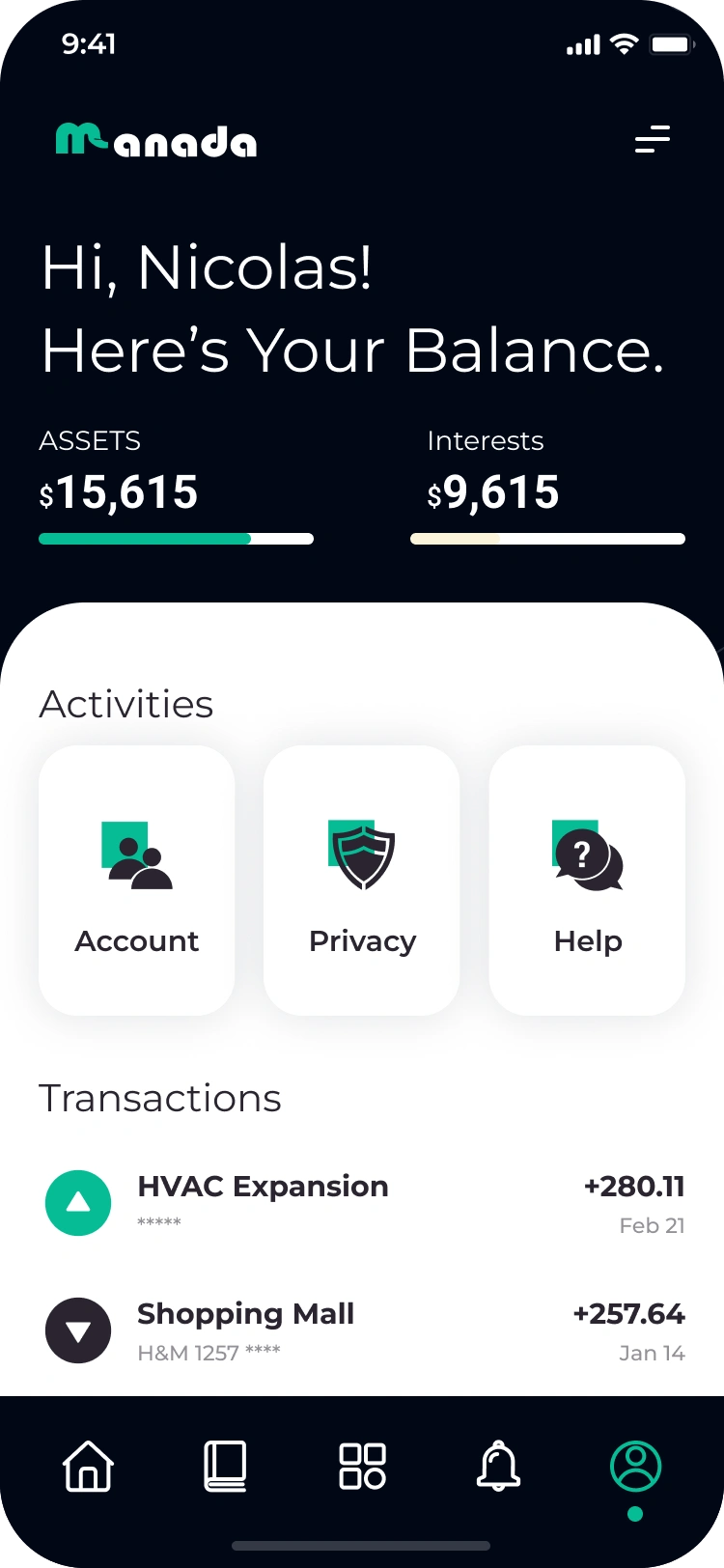Open the hamburger menu at top right
724x1568 pixels.
tap(652, 140)
